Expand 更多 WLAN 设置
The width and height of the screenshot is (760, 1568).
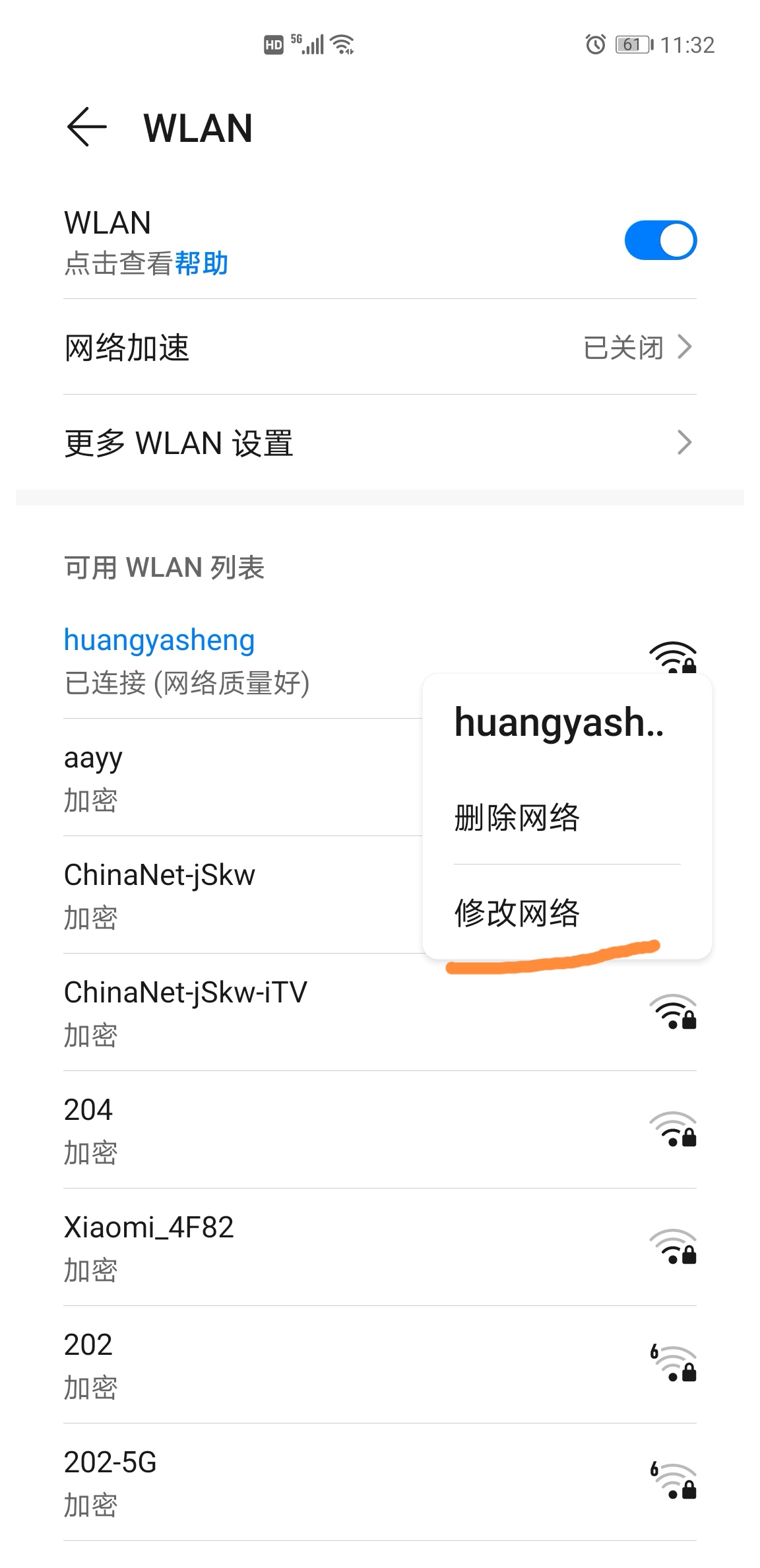(684, 442)
